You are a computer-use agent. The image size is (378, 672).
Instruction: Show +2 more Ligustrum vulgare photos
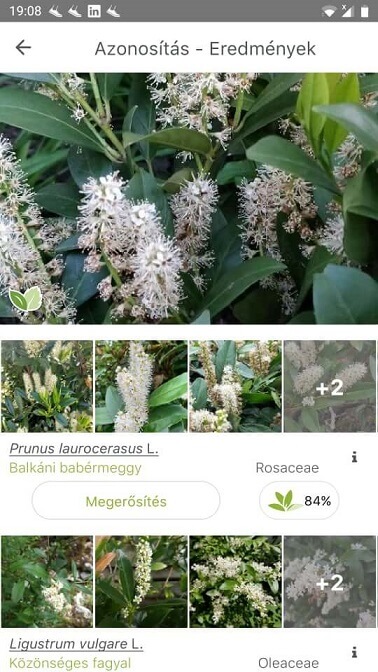[x=330, y=582]
